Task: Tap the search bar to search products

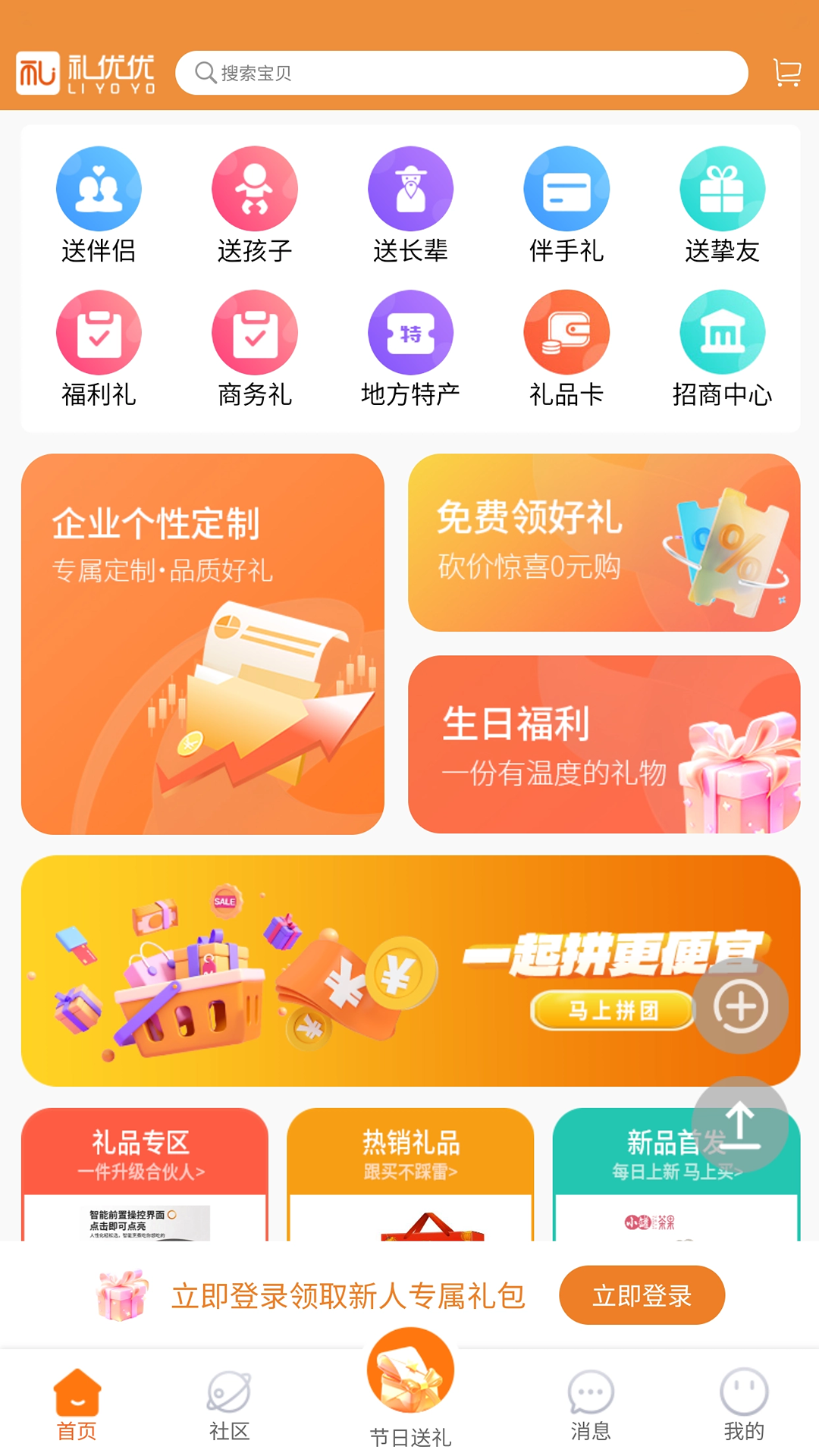Action: pos(463,72)
